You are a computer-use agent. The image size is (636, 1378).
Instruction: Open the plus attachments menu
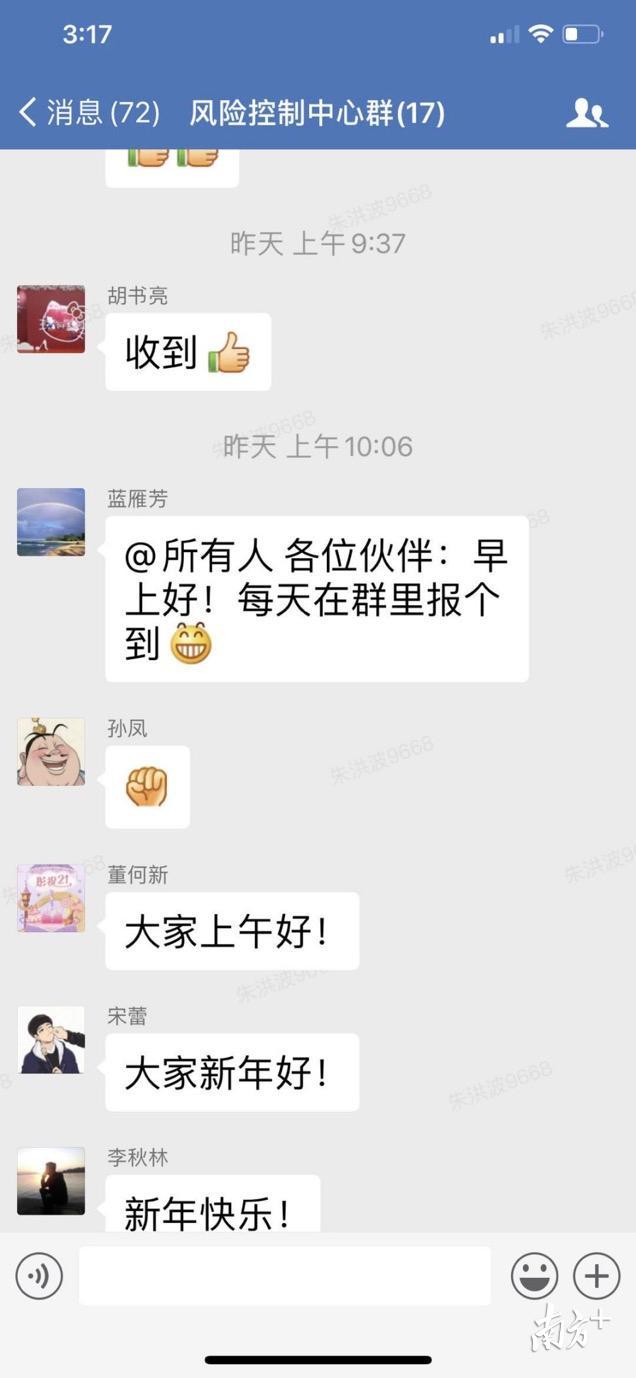[596, 1276]
